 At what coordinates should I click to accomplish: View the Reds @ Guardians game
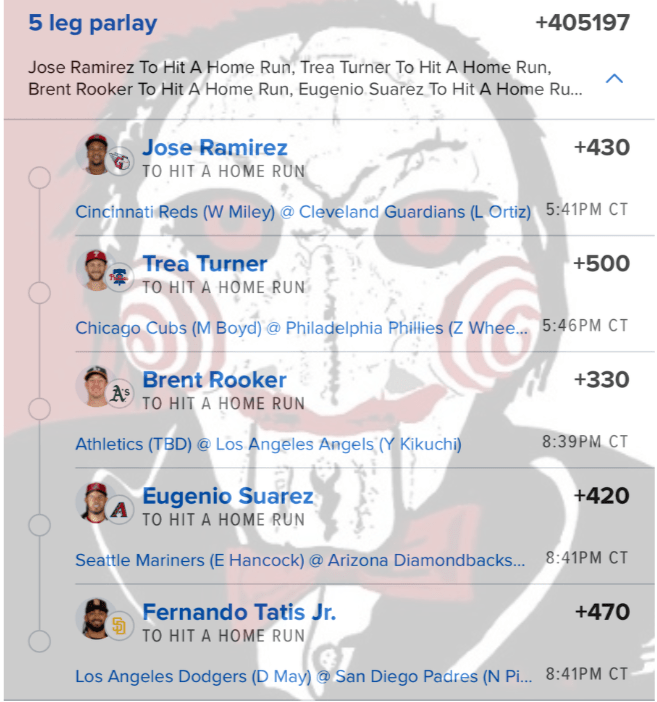(x=303, y=212)
